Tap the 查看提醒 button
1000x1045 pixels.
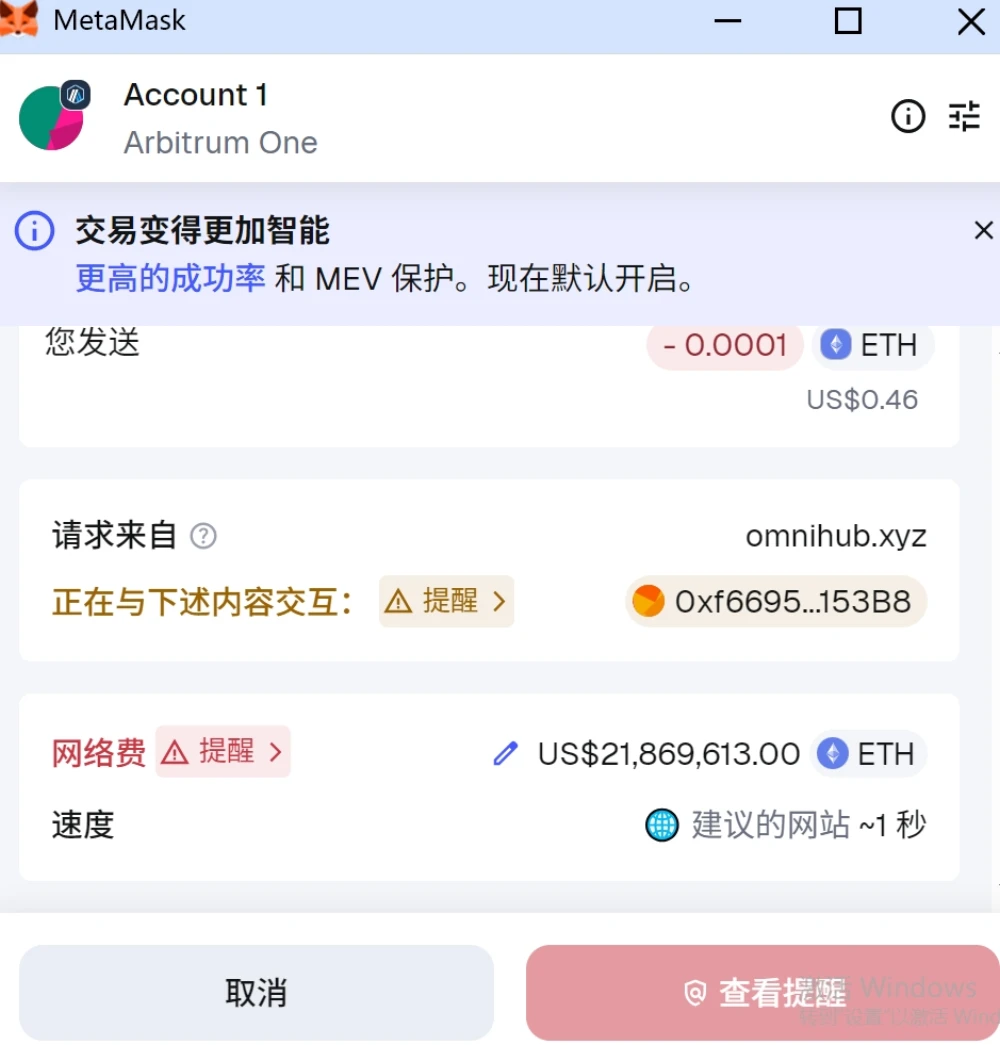[763, 992]
